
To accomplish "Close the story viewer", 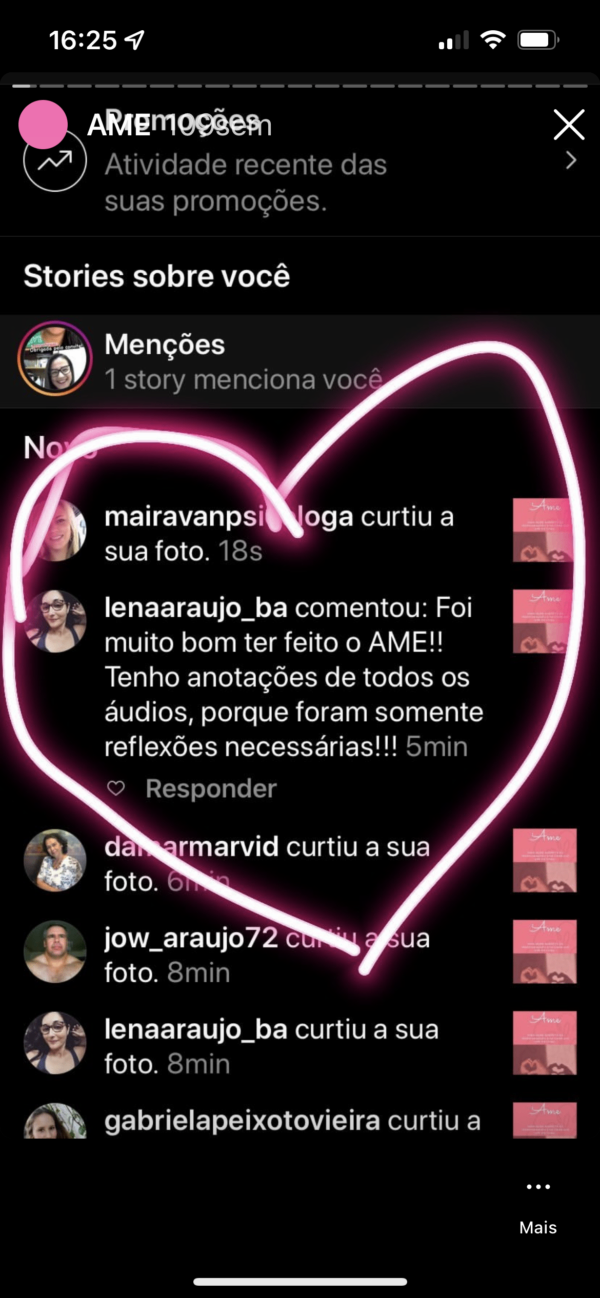I will [568, 125].
